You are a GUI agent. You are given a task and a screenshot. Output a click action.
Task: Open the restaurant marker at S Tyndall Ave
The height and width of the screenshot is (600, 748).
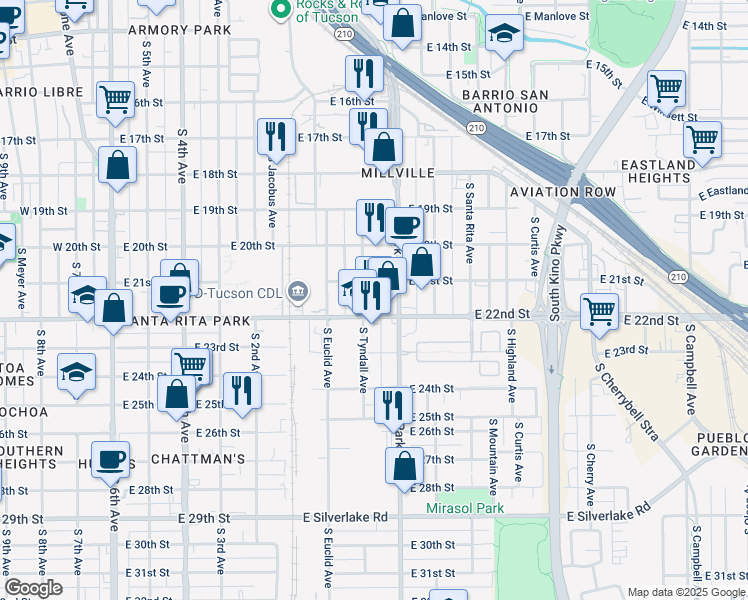tap(371, 296)
